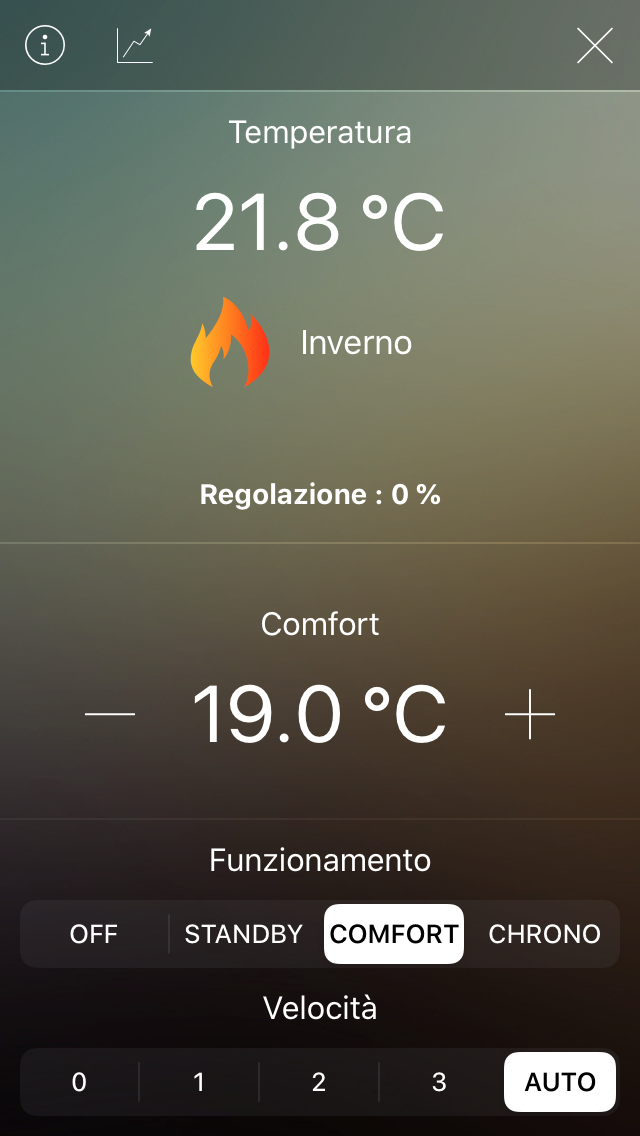Close the thermostat panel
This screenshot has height=1136, width=640.
(x=595, y=46)
